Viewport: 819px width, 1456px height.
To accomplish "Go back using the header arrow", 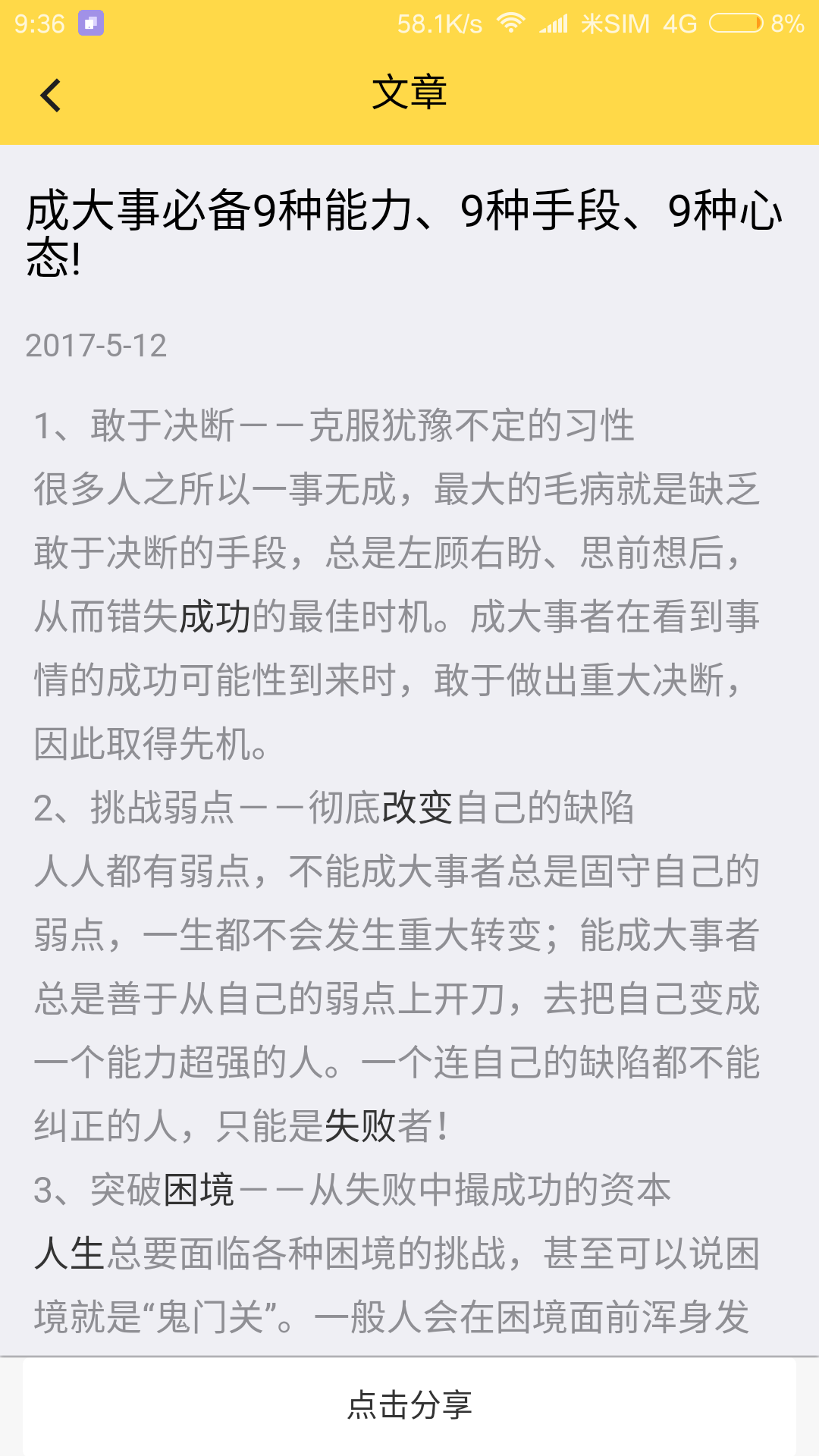I will tap(51, 96).
